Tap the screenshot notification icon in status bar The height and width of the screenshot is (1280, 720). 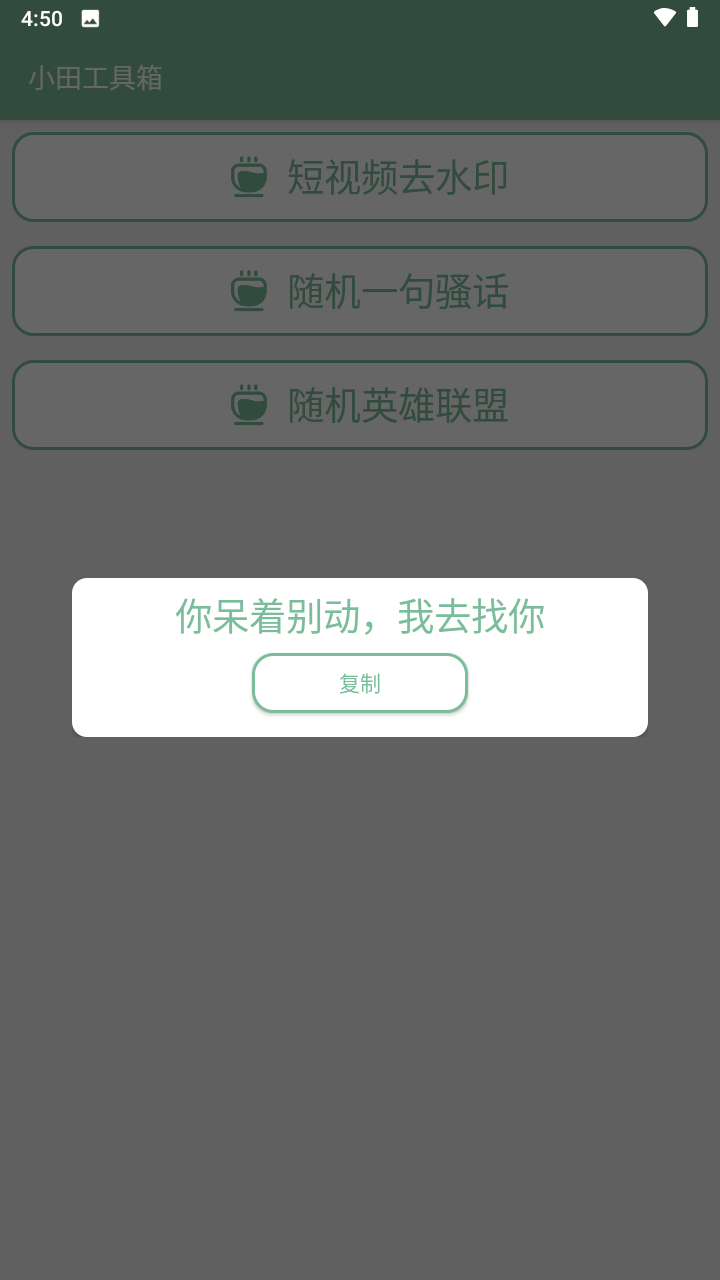coord(89,17)
